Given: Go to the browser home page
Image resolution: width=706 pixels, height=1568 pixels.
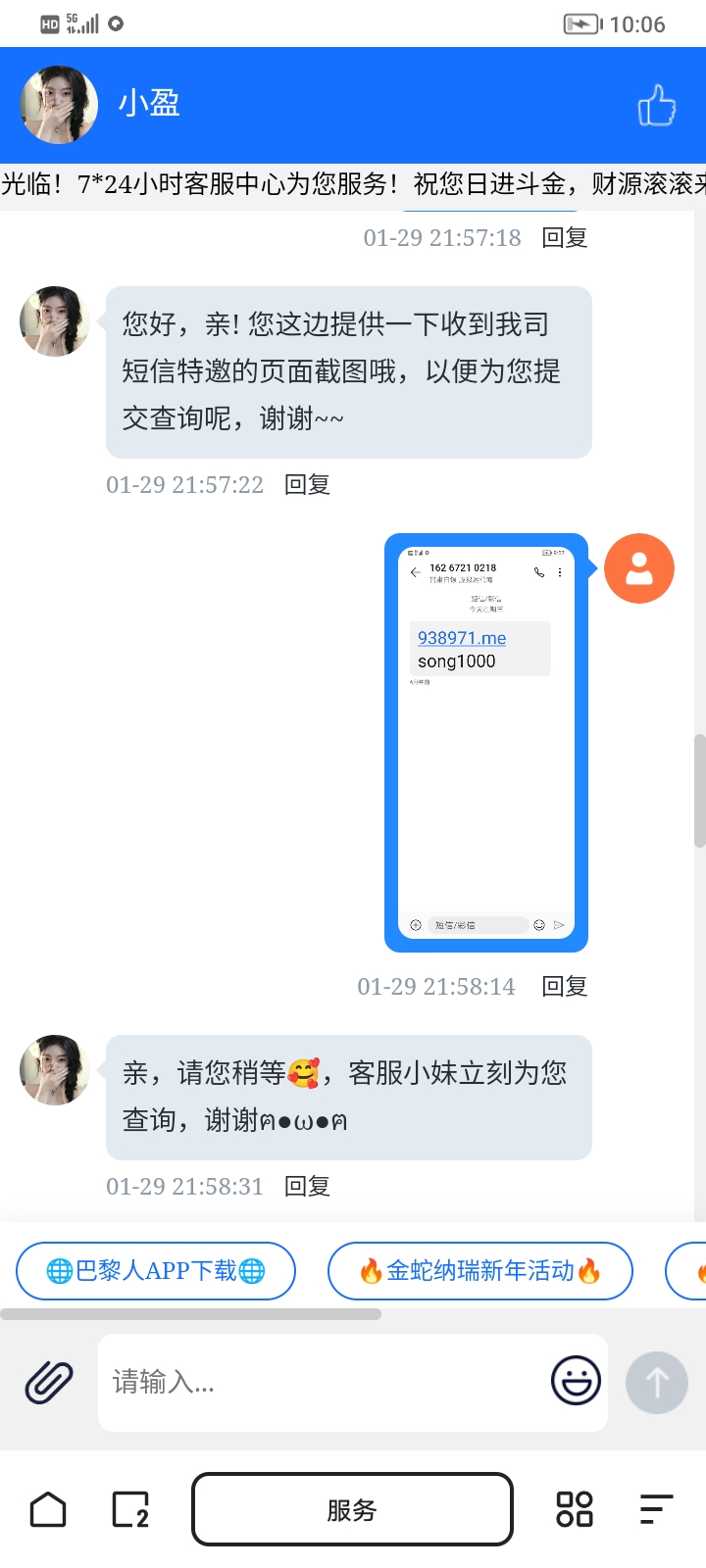Looking at the screenshot, I should tap(48, 1509).
